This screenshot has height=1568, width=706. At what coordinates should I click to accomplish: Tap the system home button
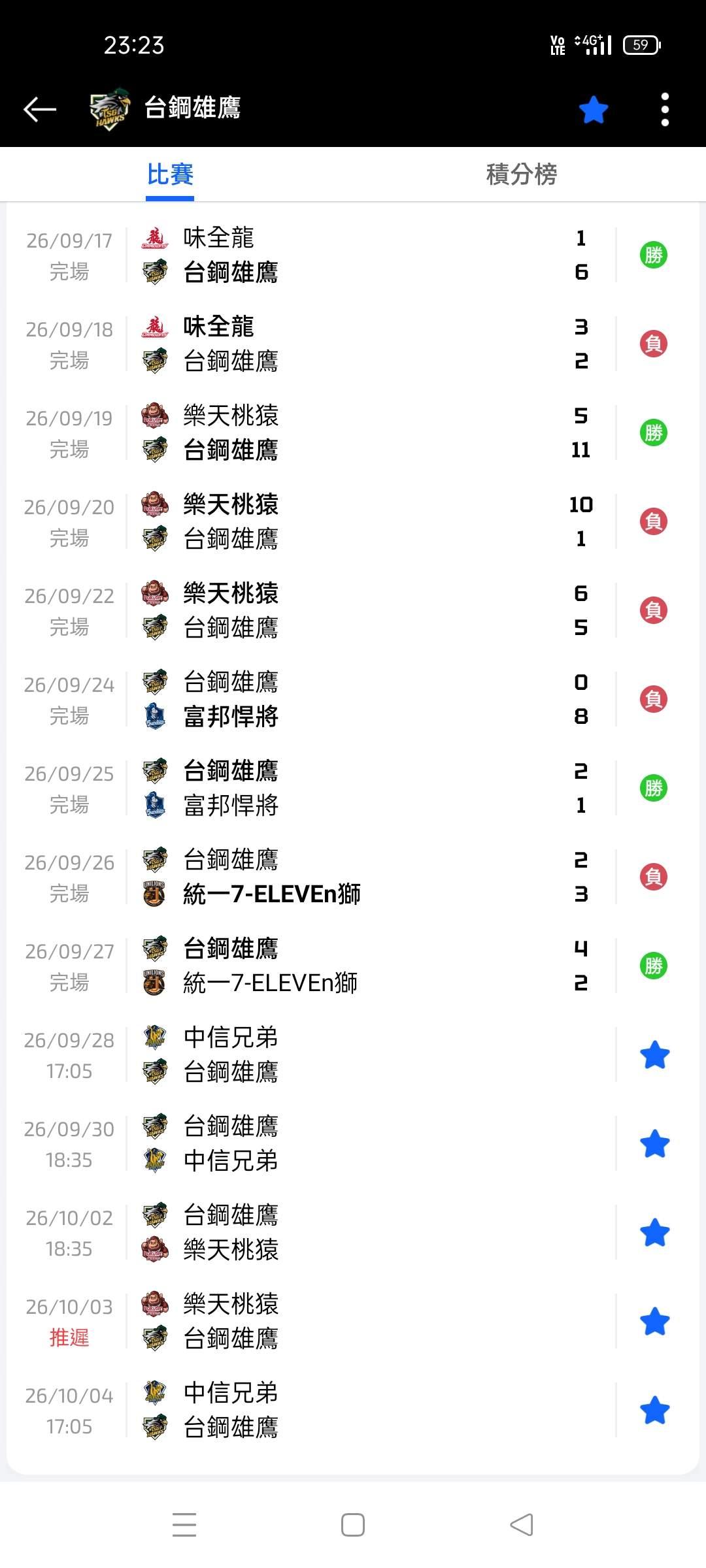coord(353,1525)
